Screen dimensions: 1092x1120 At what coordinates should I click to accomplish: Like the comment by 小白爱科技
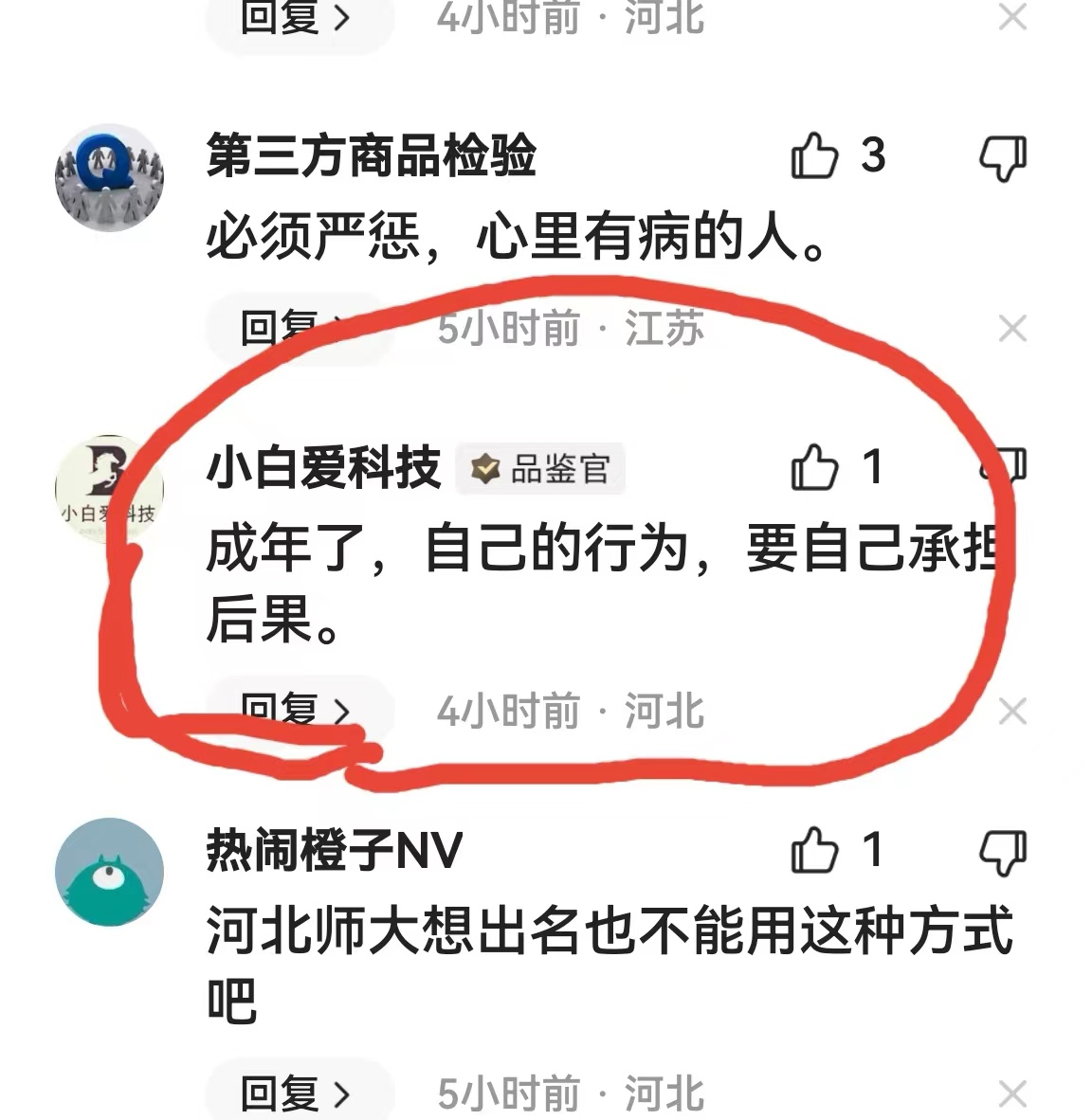(x=815, y=467)
